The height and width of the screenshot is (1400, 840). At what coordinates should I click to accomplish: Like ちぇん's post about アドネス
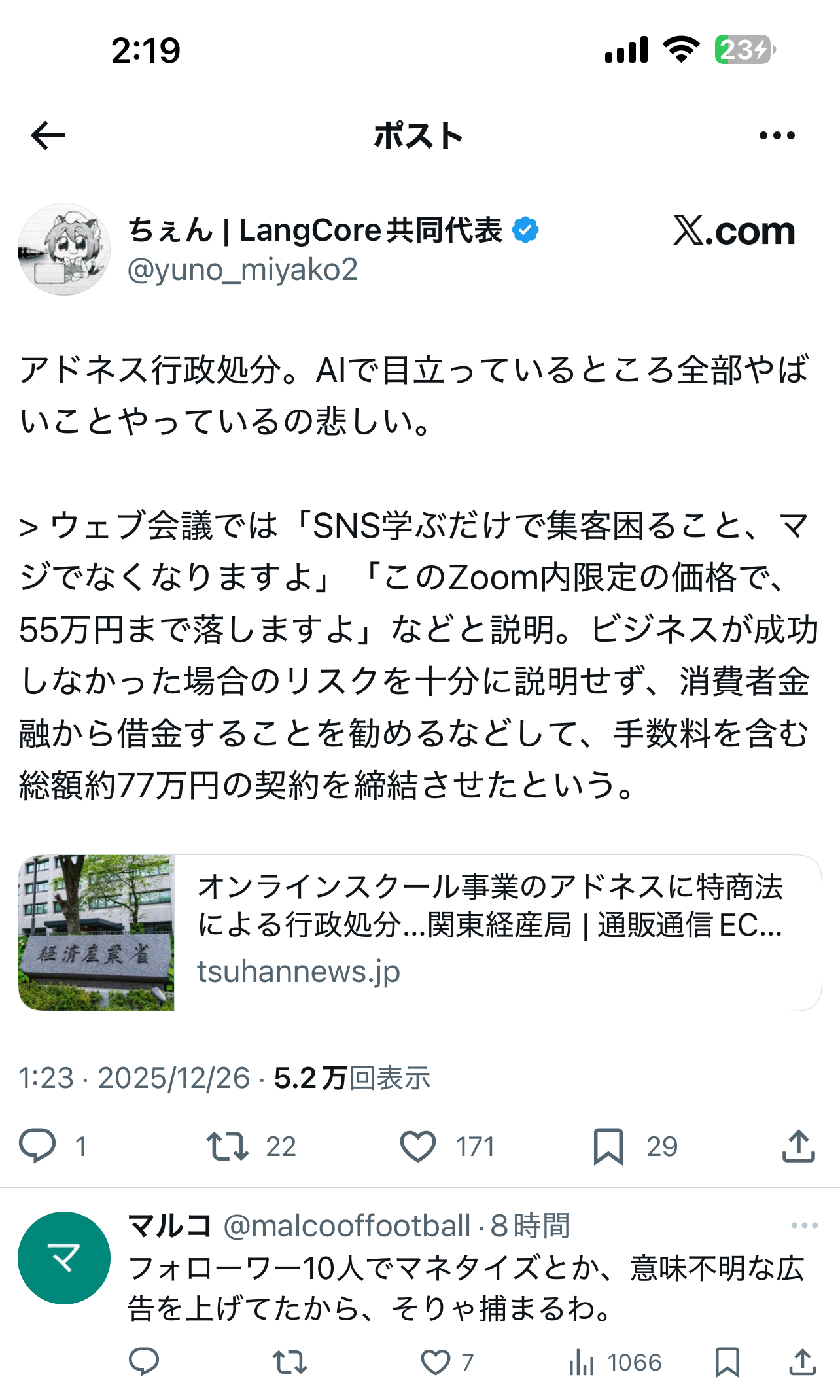tap(418, 1146)
